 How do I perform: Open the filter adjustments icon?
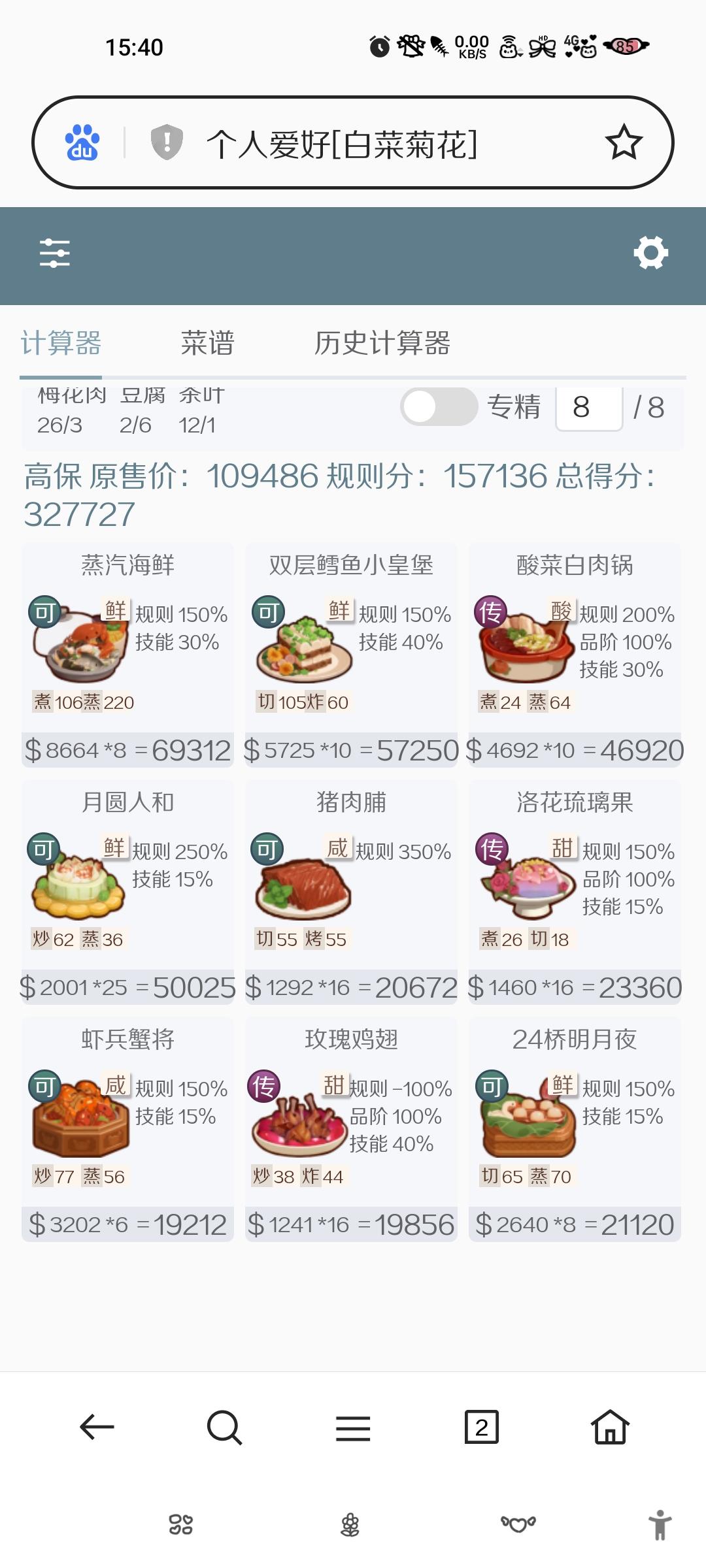pos(55,253)
